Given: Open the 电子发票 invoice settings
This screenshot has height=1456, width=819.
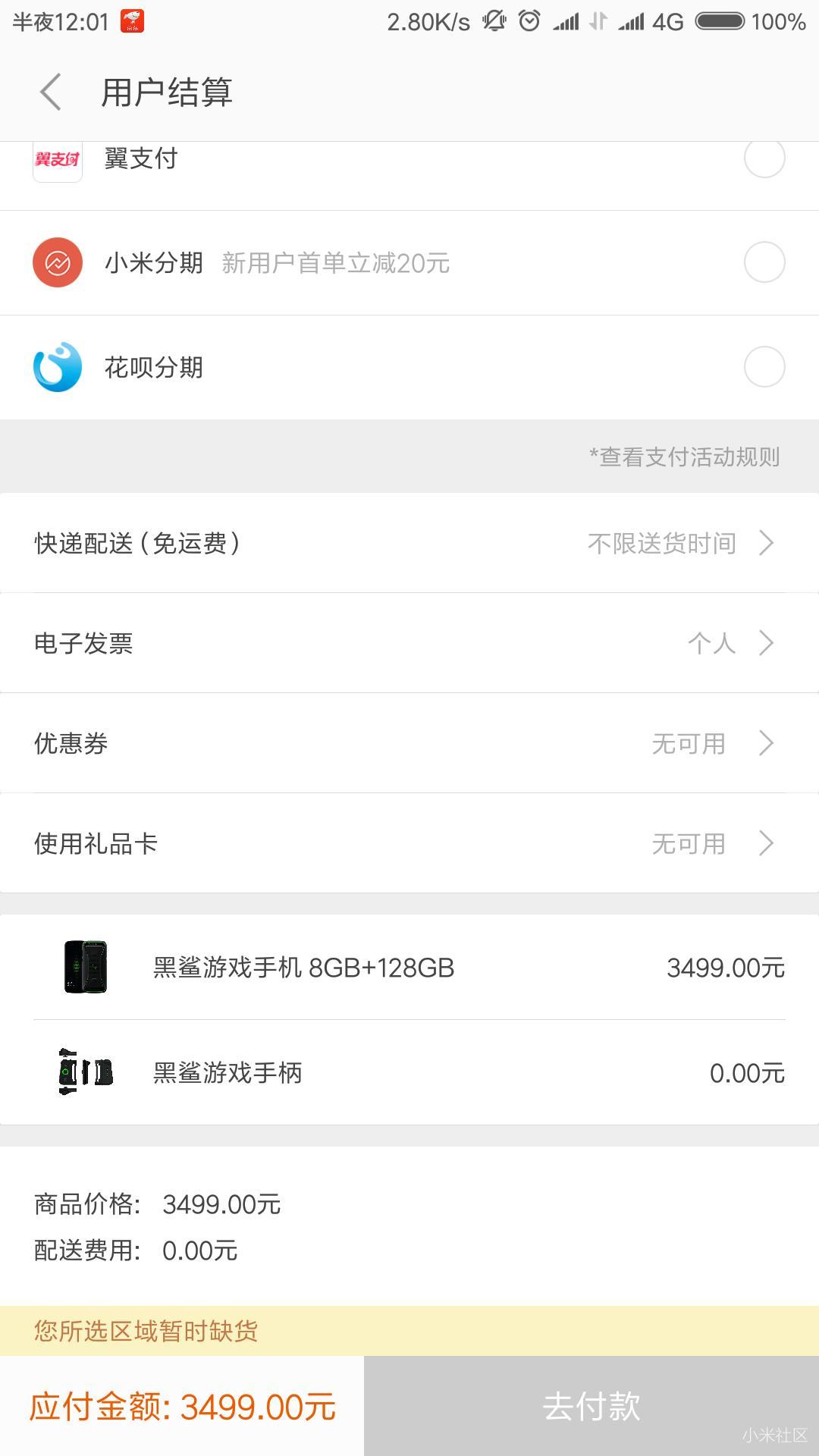Looking at the screenshot, I should coord(409,643).
